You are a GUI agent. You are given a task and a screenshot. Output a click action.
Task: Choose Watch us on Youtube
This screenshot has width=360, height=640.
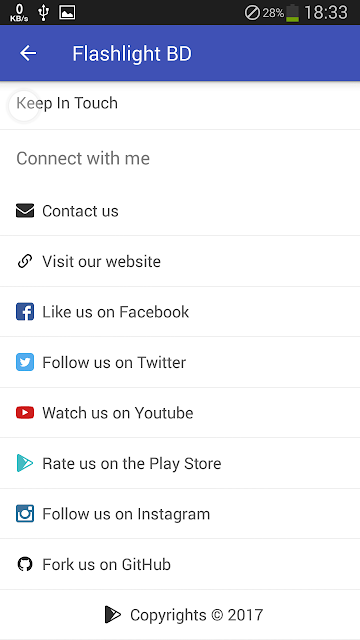[180, 413]
